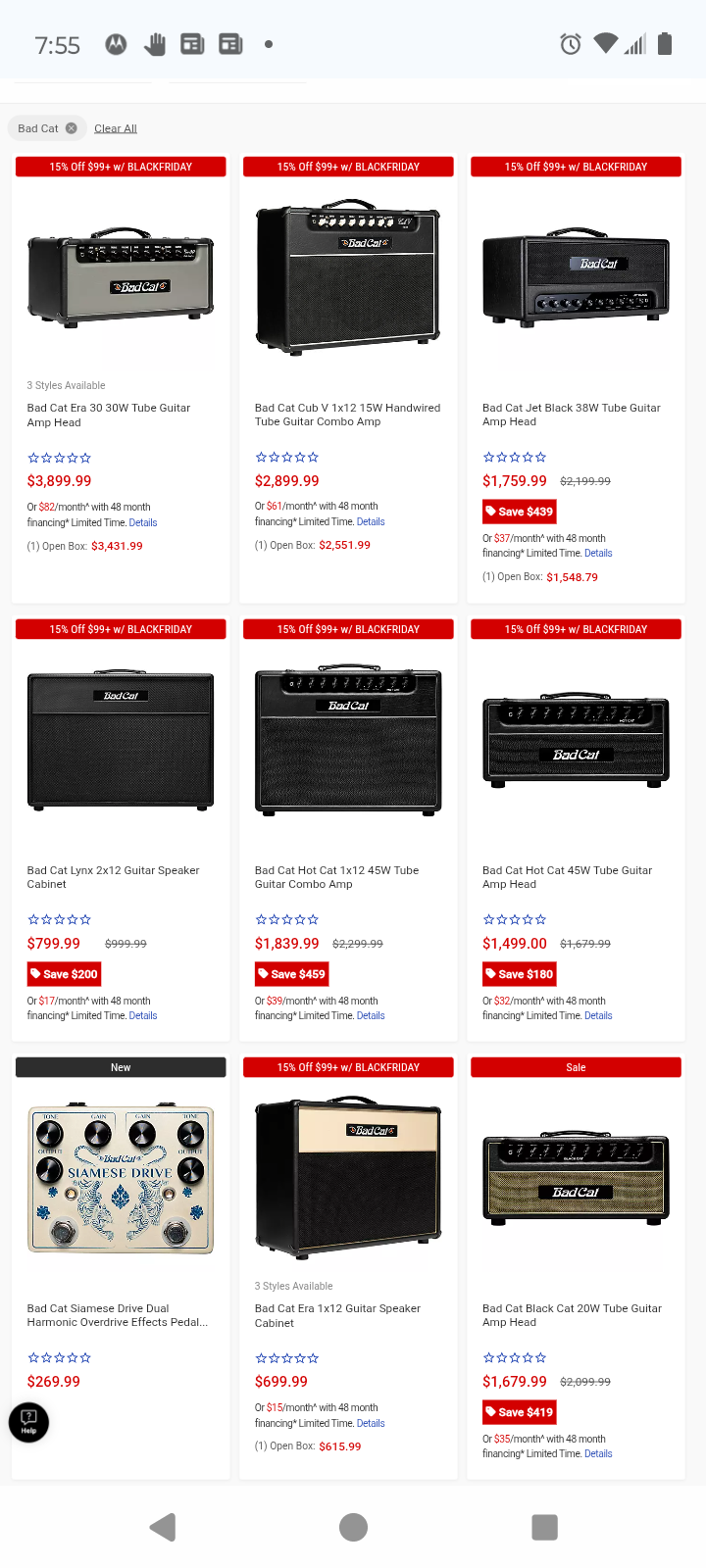View Bad Cat Hot Cat 1x12 combo amp
The width and height of the screenshot is (706, 1568).
coord(336,876)
